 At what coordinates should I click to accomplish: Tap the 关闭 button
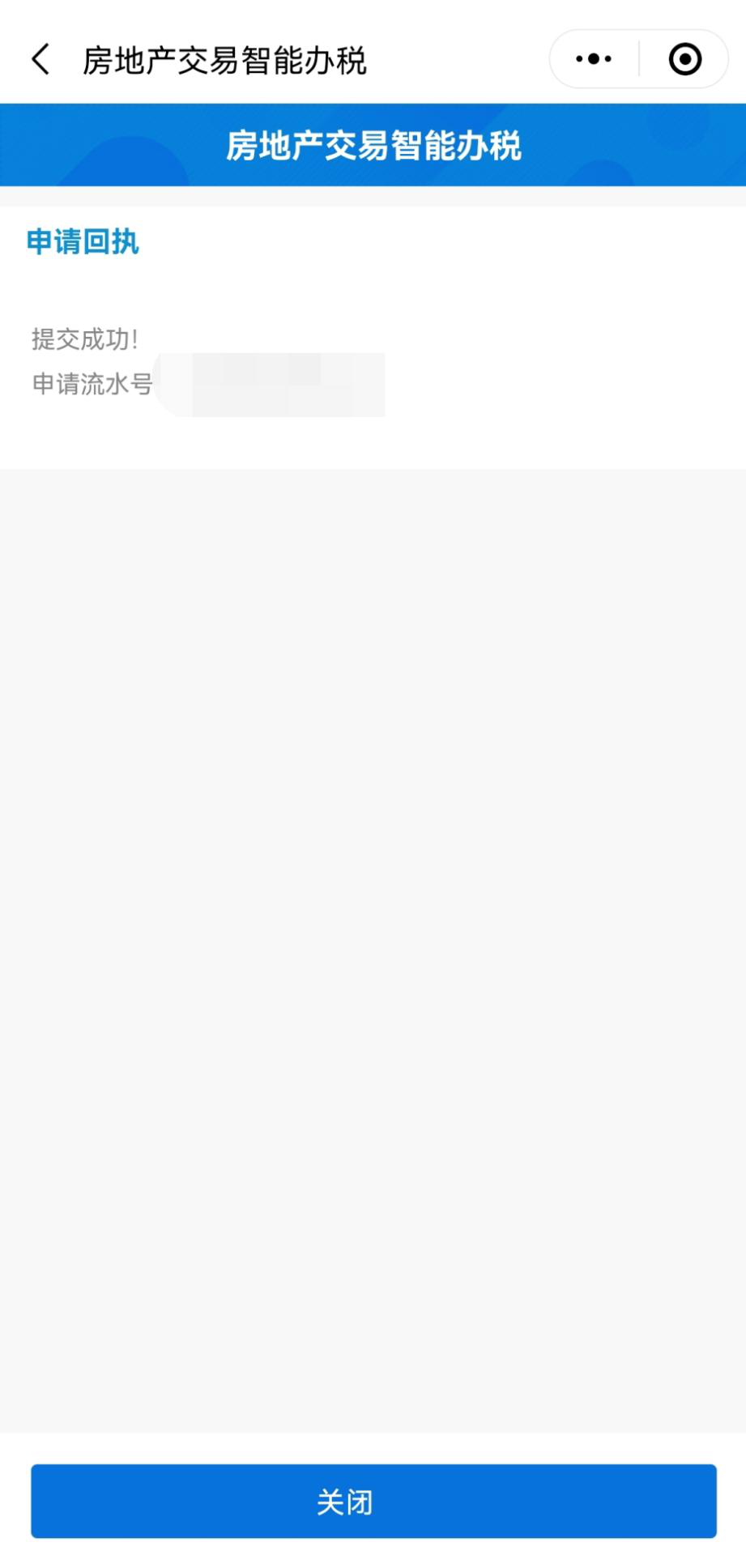373,1501
